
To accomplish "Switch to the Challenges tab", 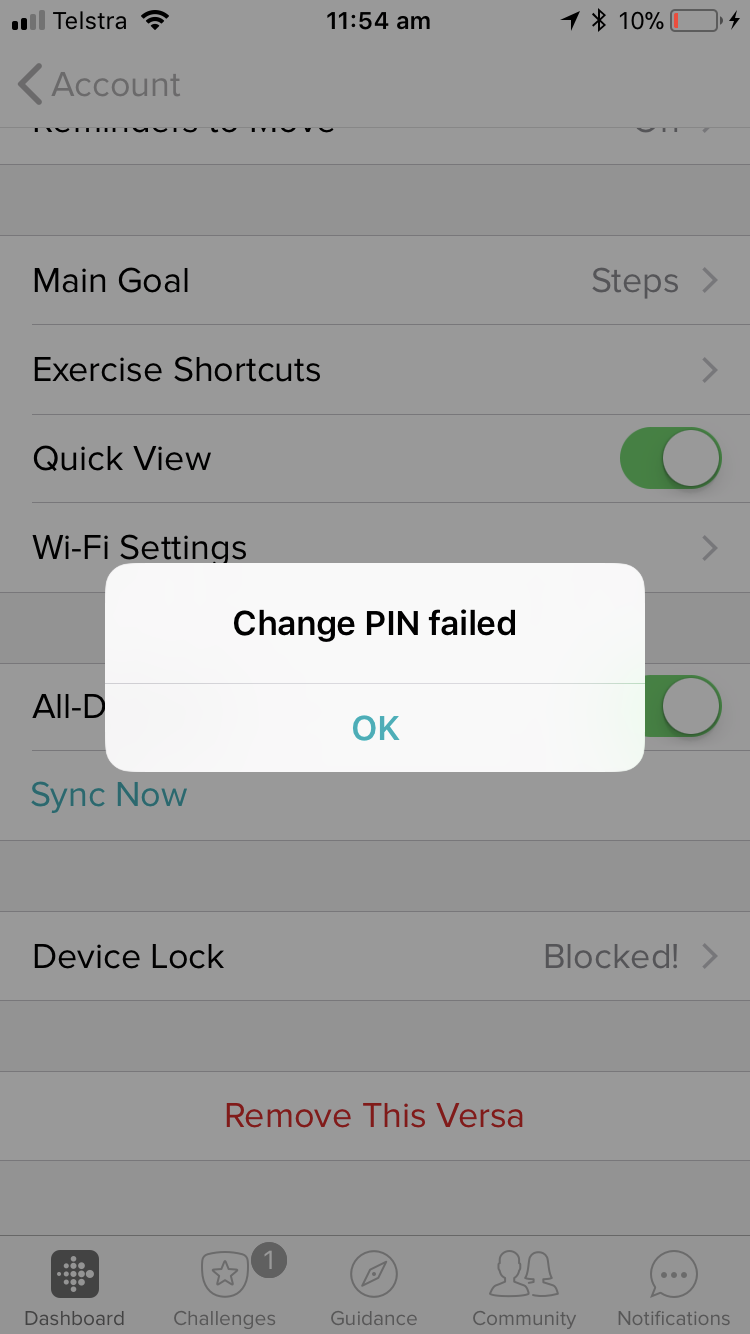I will click(x=224, y=1288).
